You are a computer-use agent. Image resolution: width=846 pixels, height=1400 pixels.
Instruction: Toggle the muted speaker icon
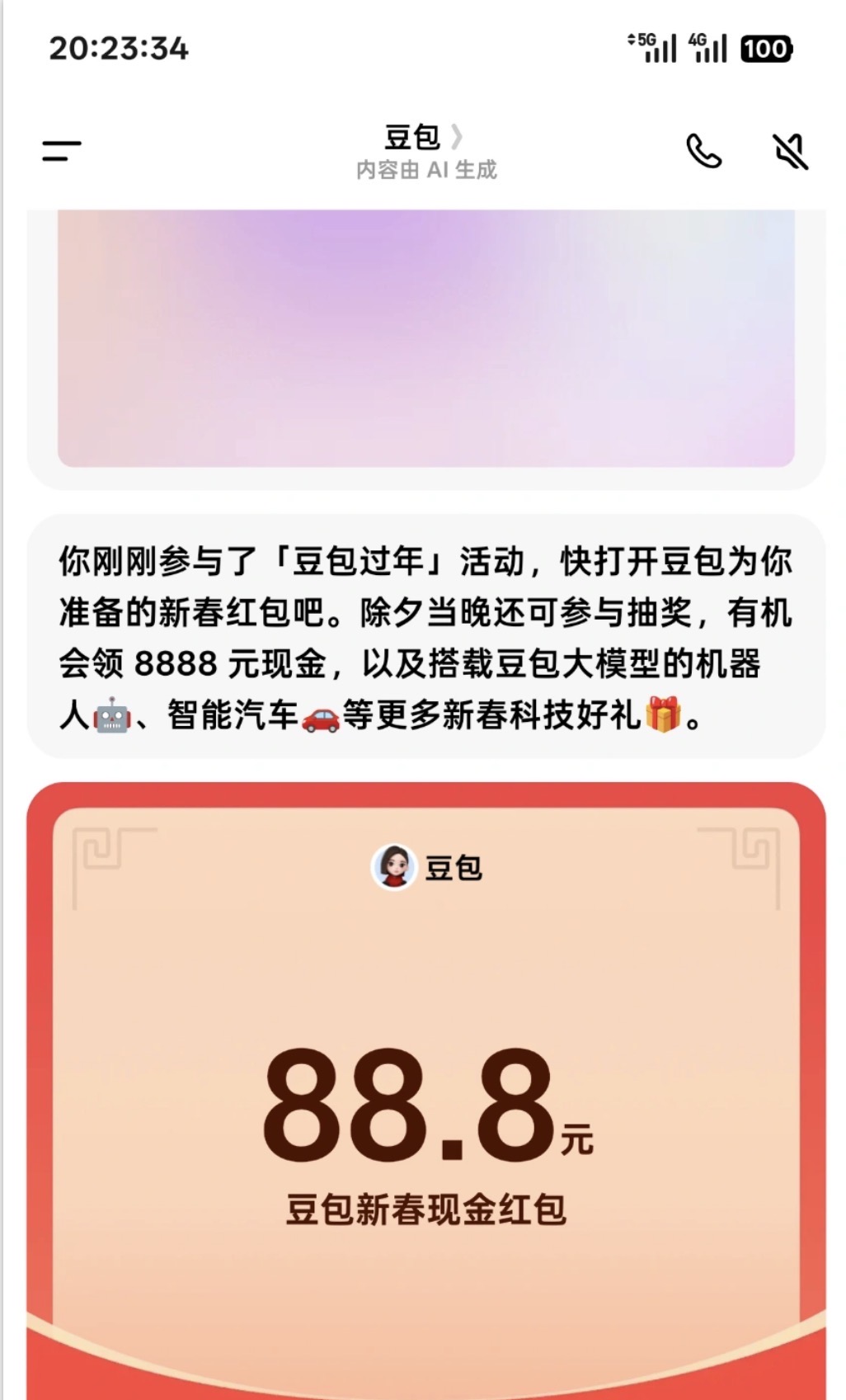coord(790,151)
